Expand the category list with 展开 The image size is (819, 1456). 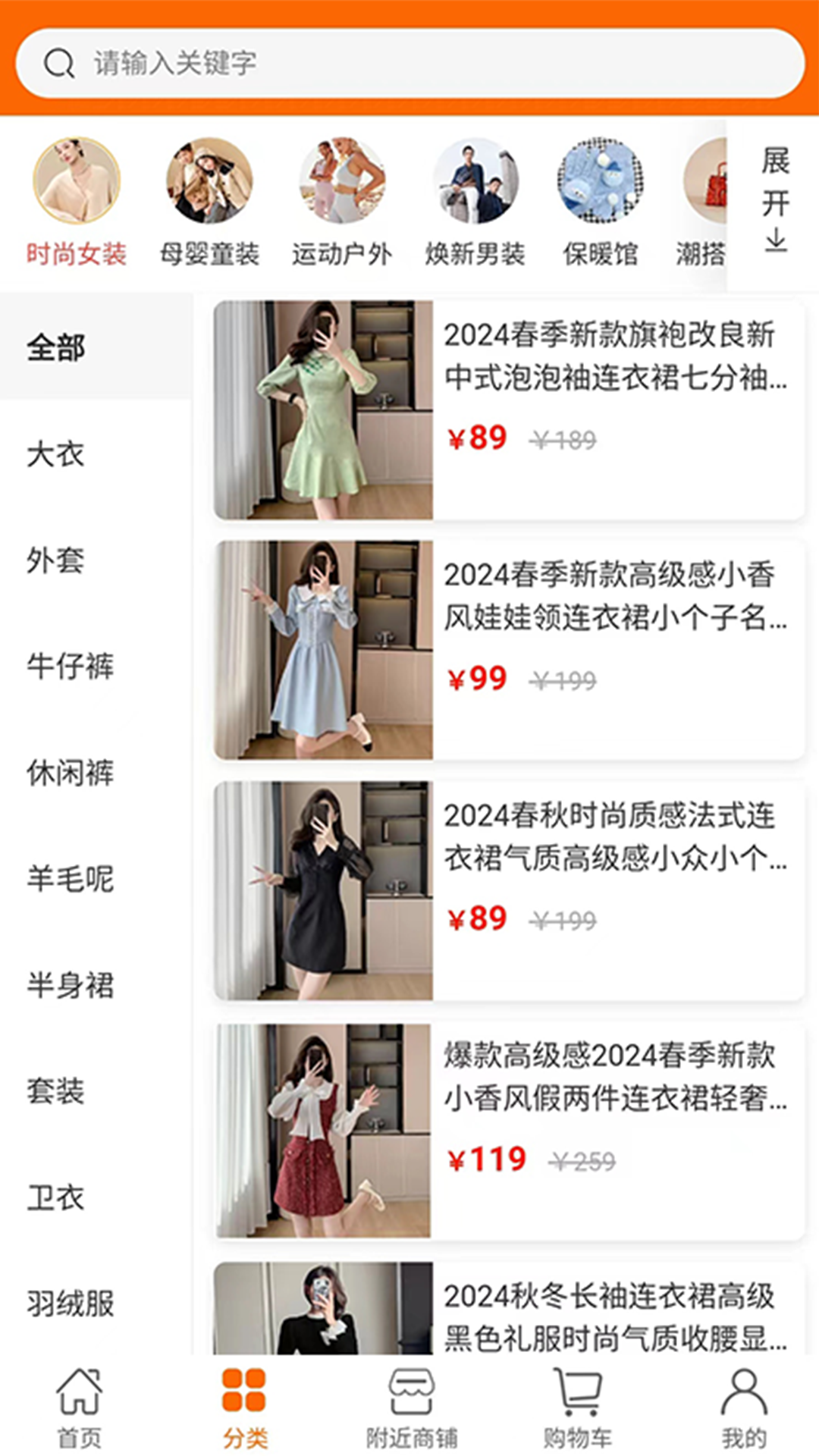pyautogui.click(x=774, y=199)
